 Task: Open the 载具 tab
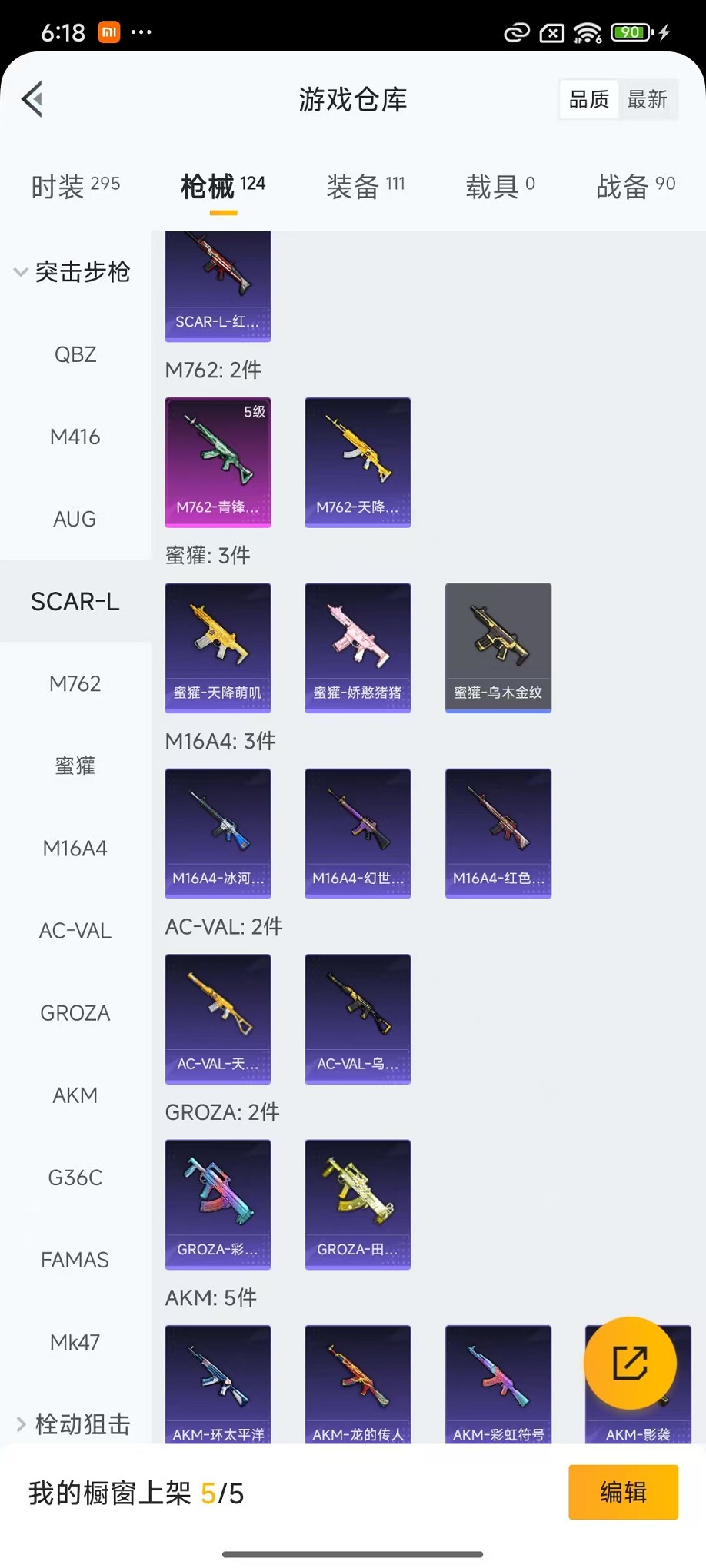(500, 186)
